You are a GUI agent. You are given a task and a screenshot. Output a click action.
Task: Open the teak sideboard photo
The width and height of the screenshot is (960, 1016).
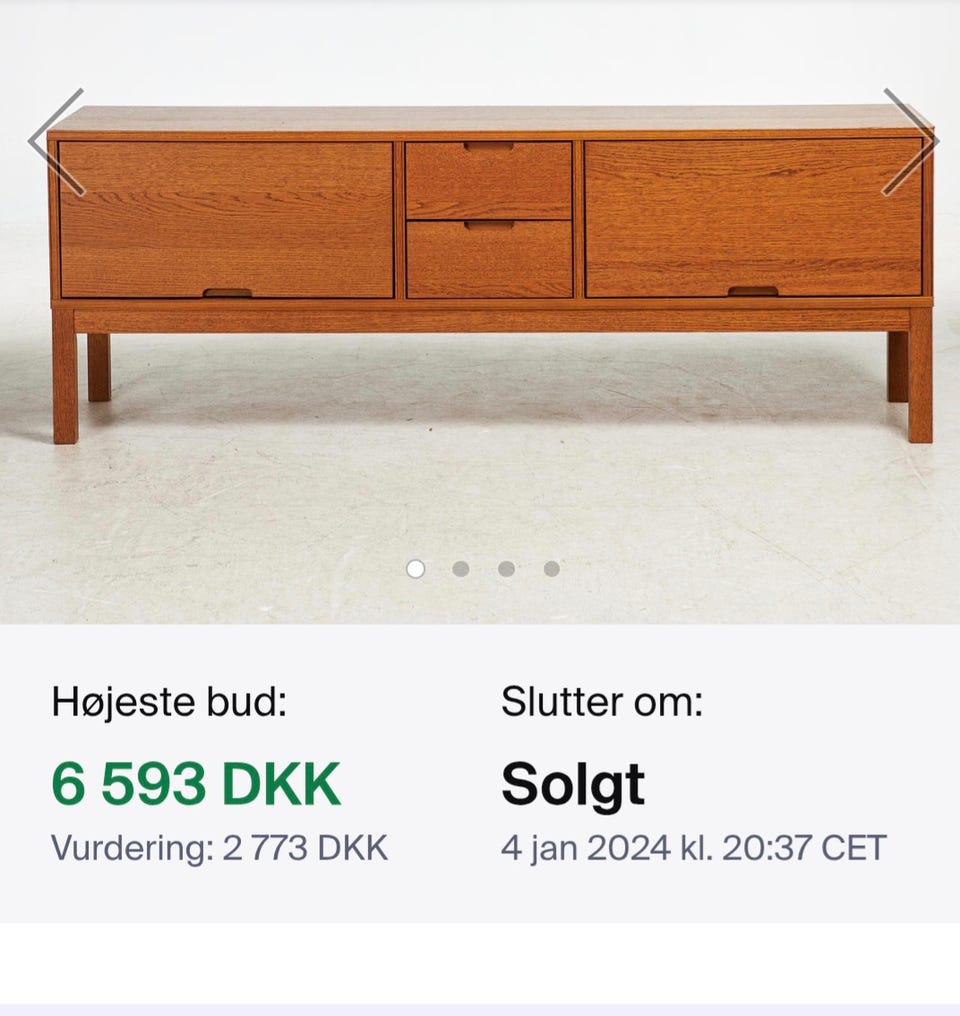click(480, 250)
